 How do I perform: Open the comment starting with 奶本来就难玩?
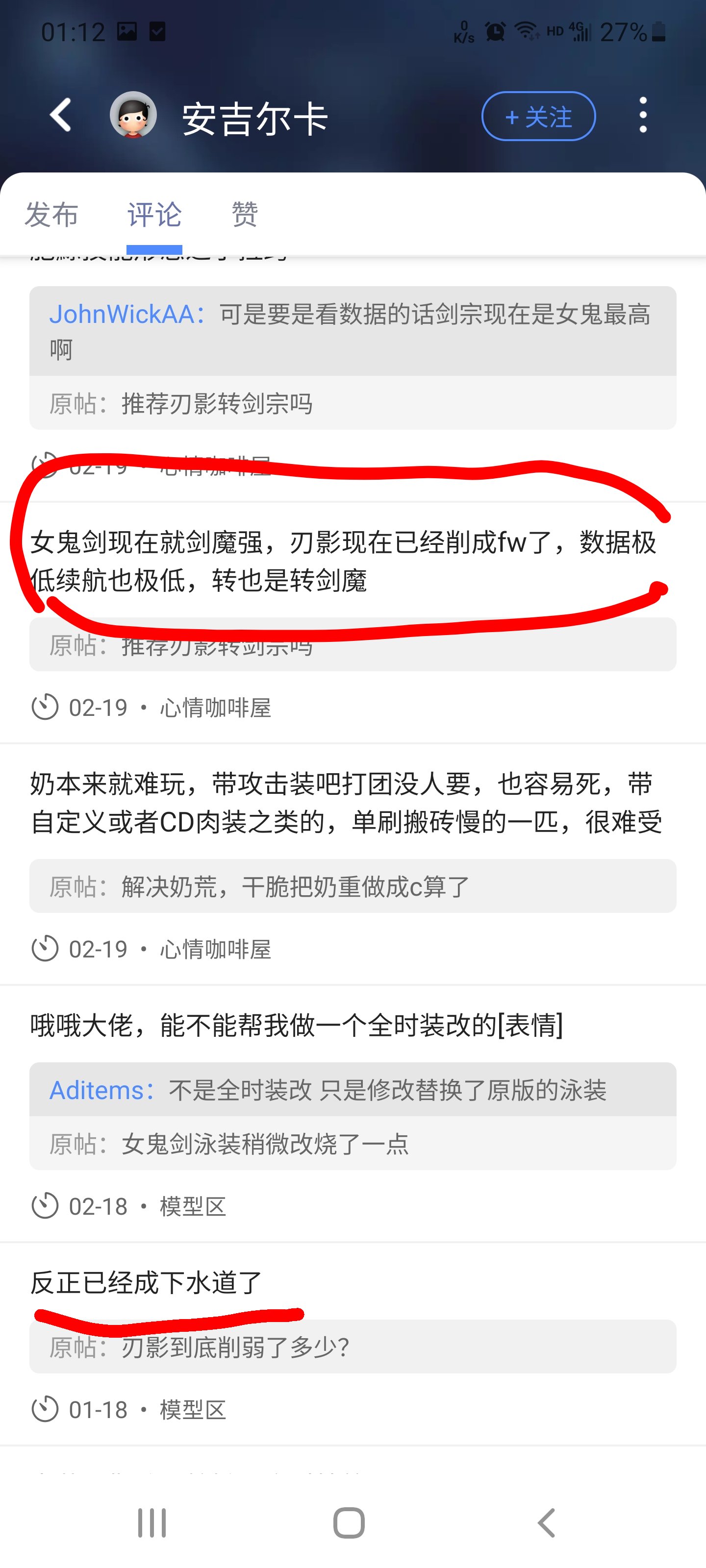[346, 803]
